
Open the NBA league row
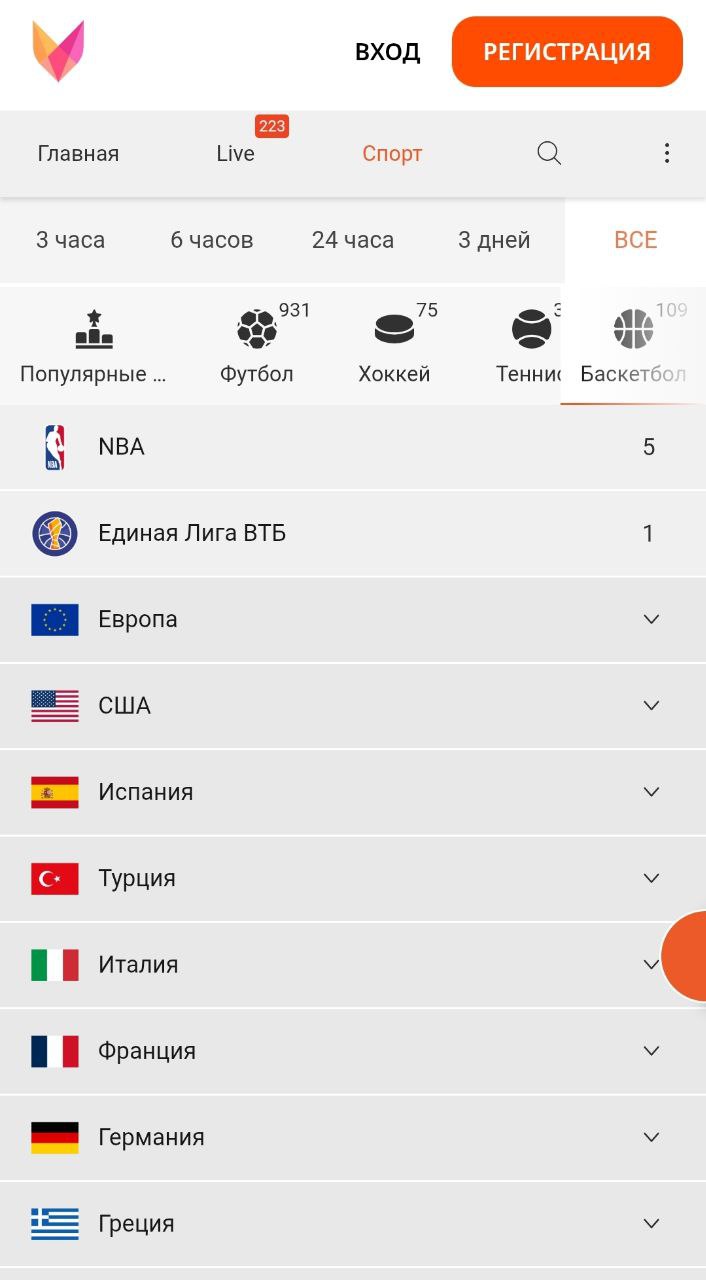(353, 447)
